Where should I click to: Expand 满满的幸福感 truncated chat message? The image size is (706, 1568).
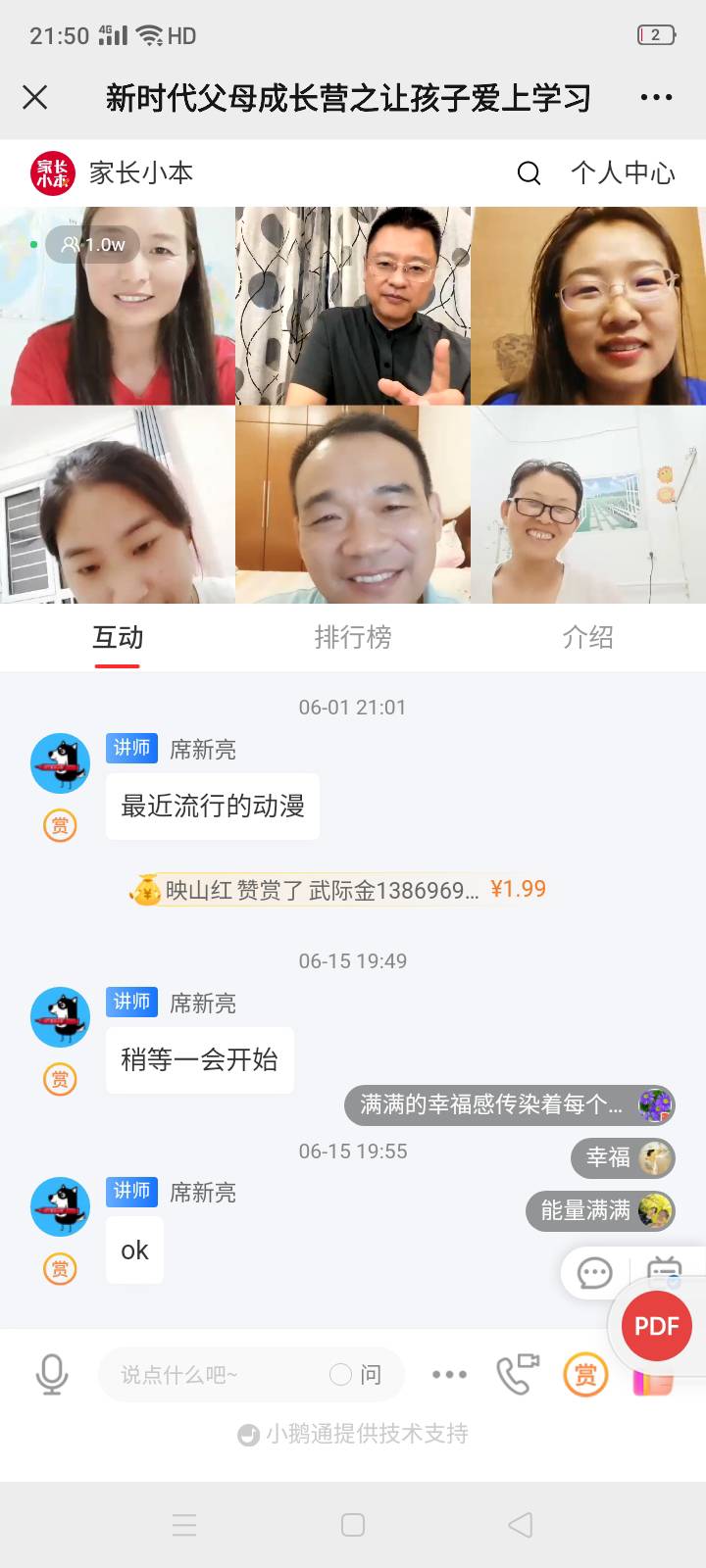click(x=509, y=1105)
